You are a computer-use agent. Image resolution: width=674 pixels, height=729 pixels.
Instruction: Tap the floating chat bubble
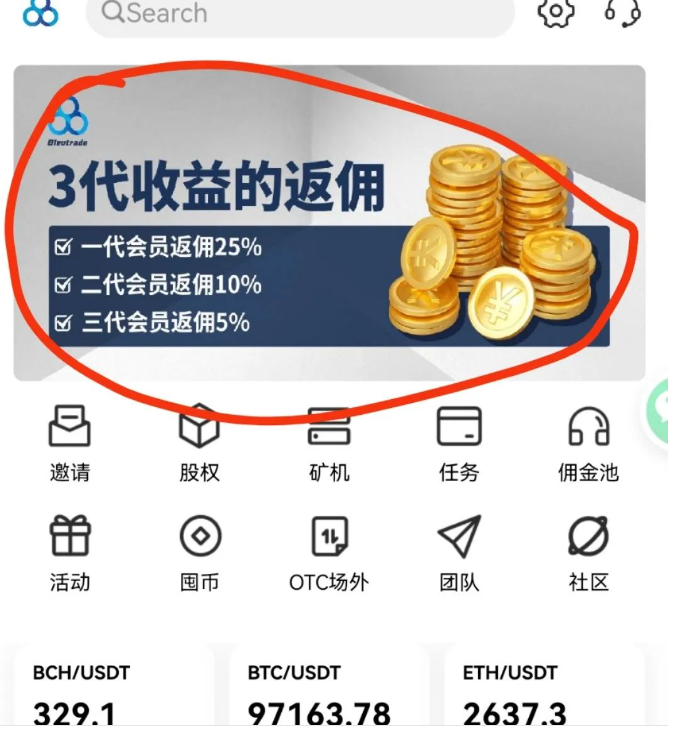point(660,410)
